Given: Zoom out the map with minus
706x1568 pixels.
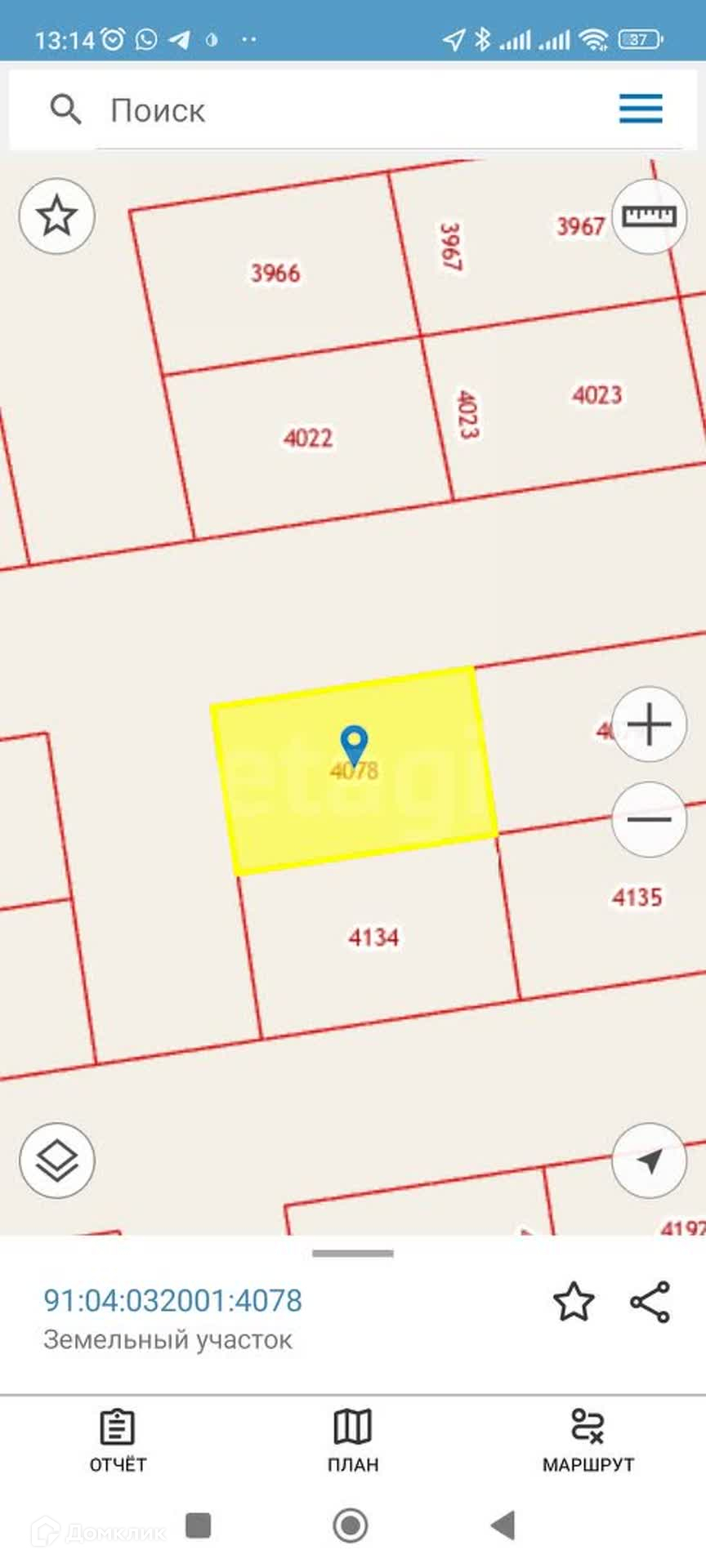Looking at the screenshot, I should pos(649,819).
